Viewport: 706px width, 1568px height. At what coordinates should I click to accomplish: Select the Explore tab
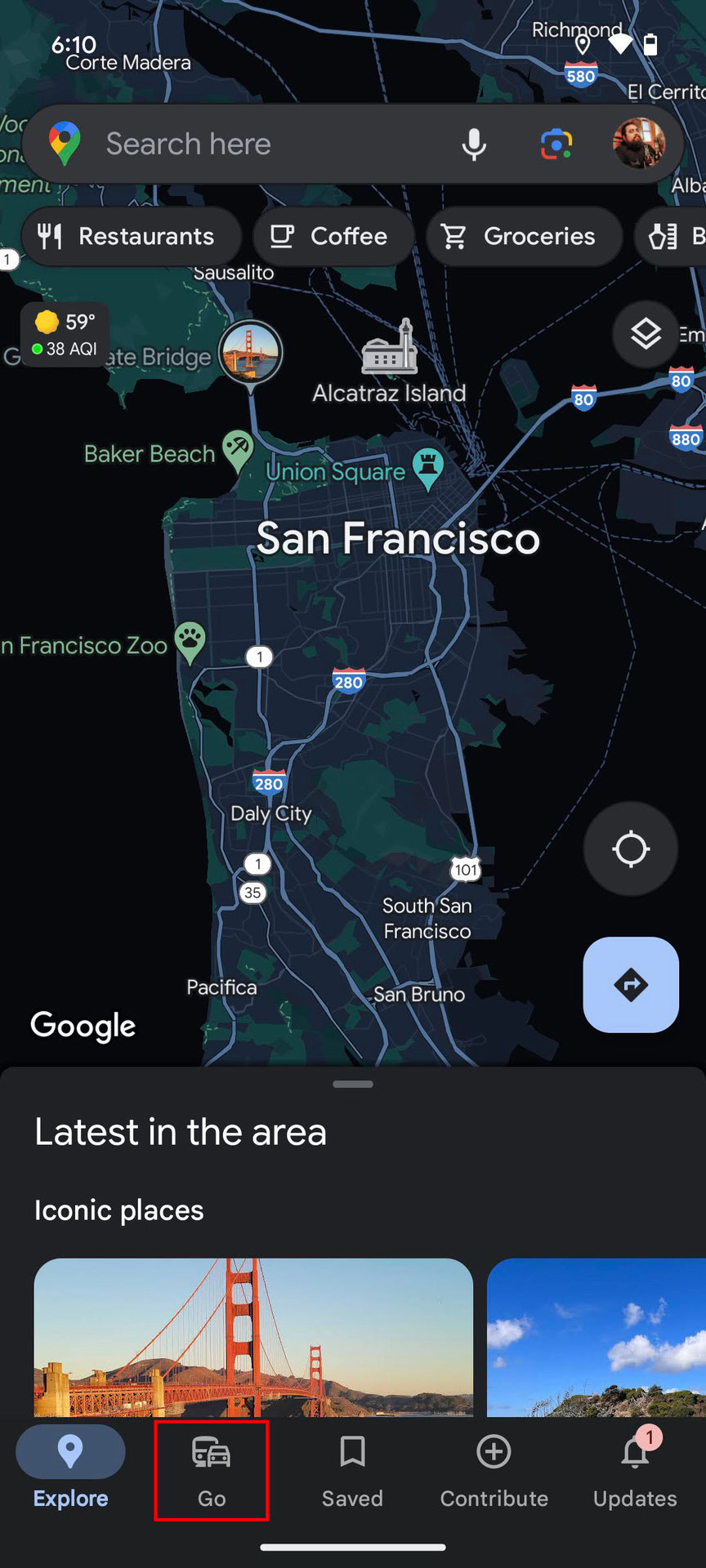tap(70, 1470)
